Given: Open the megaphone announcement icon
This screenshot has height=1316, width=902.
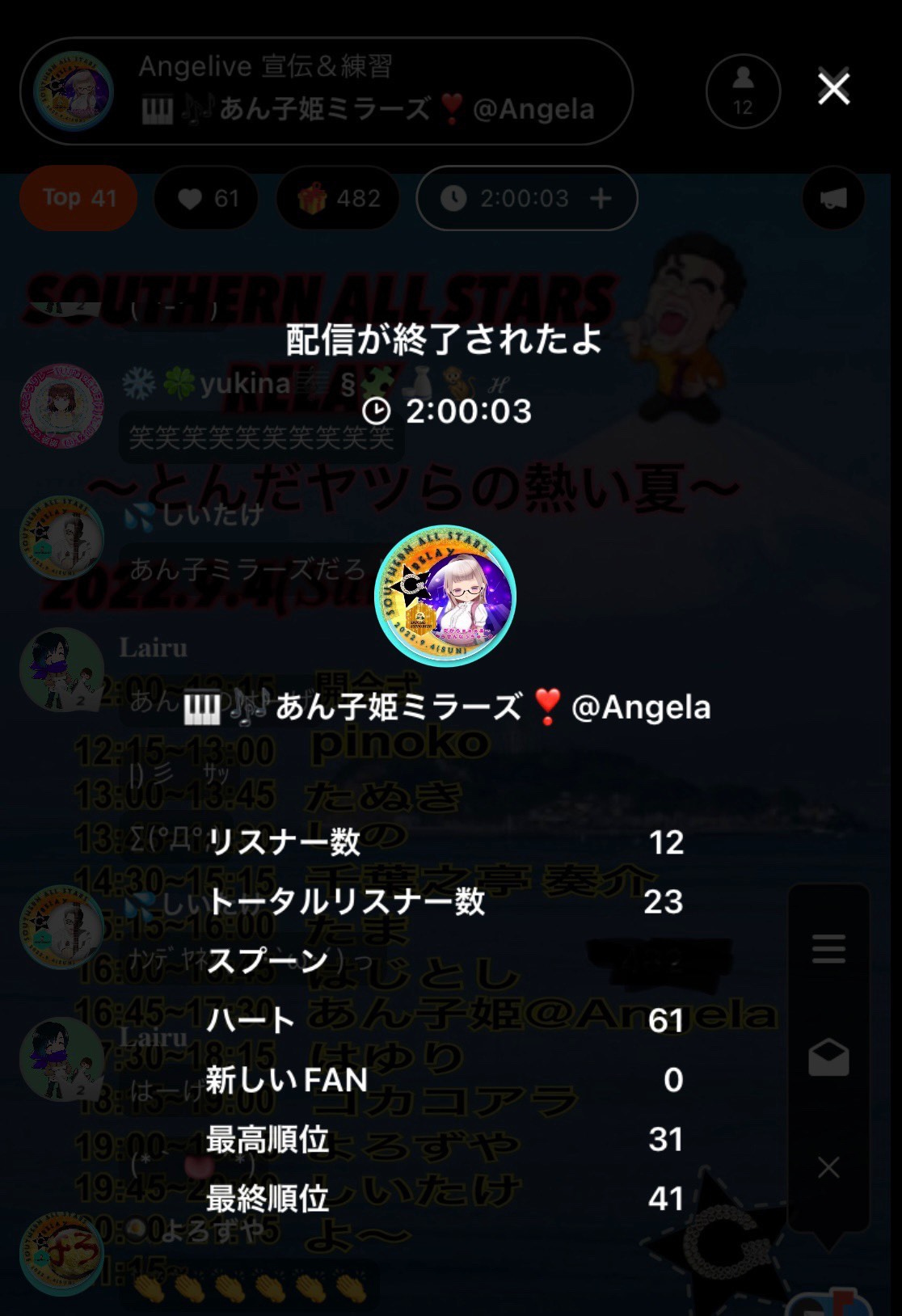Looking at the screenshot, I should click(x=833, y=198).
